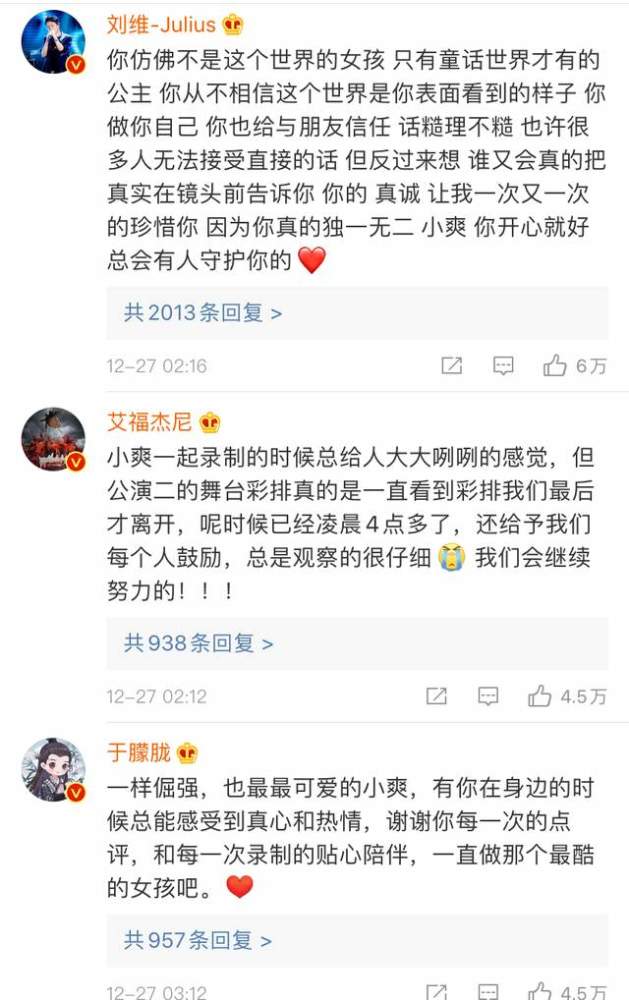Open 刘维-Julius's profile avatar
This screenshot has height=1000, width=629.
coord(54,42)
